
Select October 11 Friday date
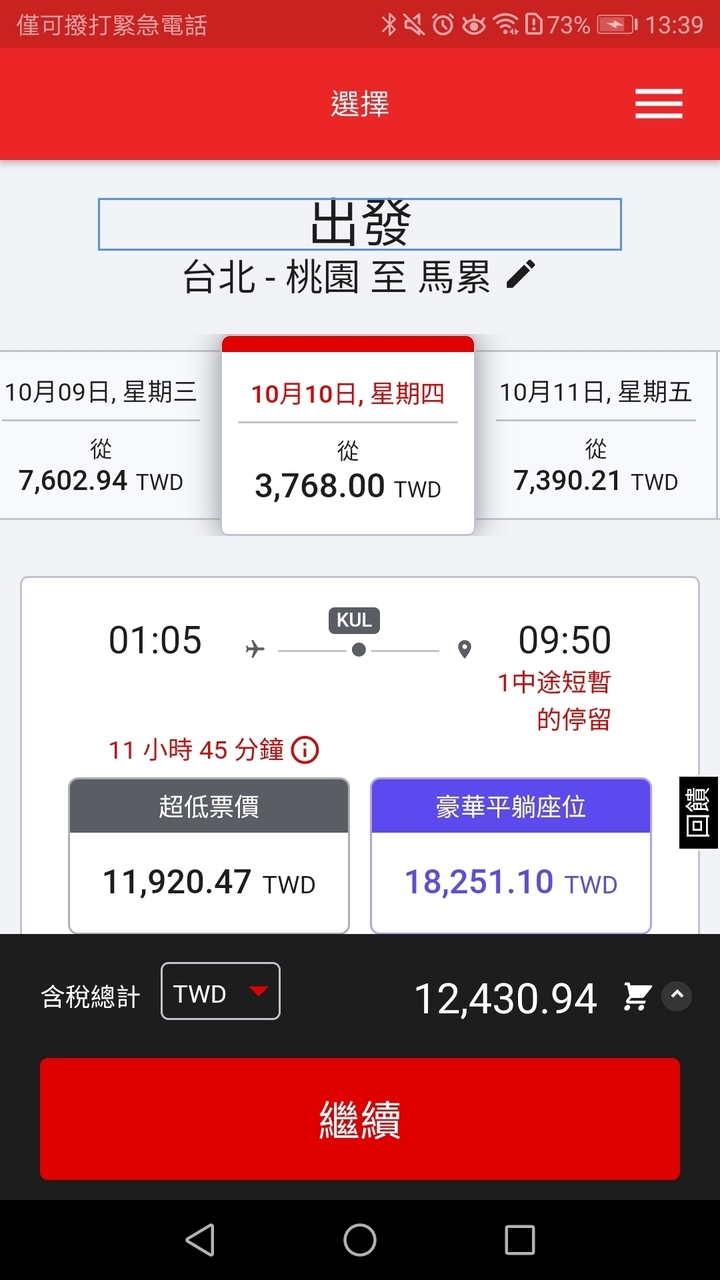pyautogui.click(x=596, y=435)
